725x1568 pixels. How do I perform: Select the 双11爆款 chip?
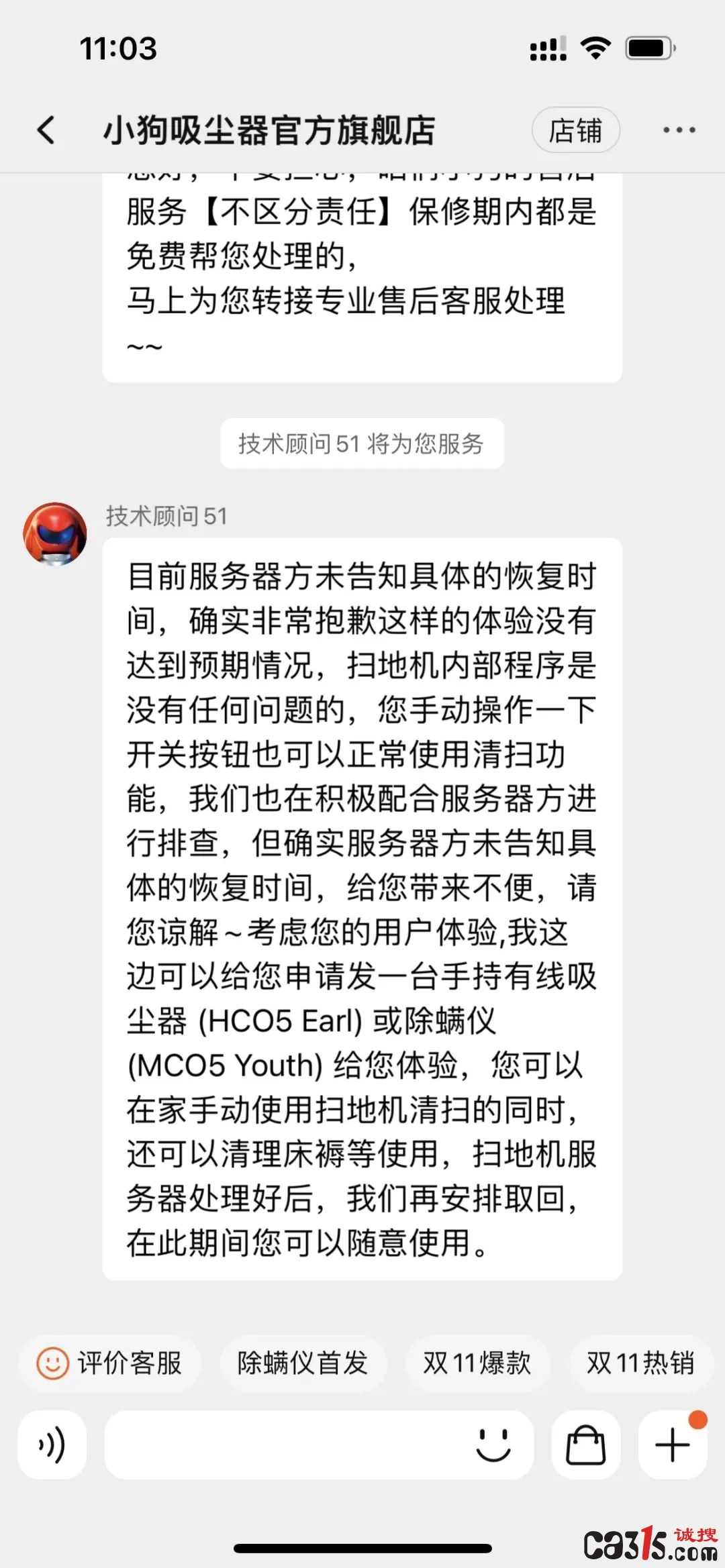477,1364
